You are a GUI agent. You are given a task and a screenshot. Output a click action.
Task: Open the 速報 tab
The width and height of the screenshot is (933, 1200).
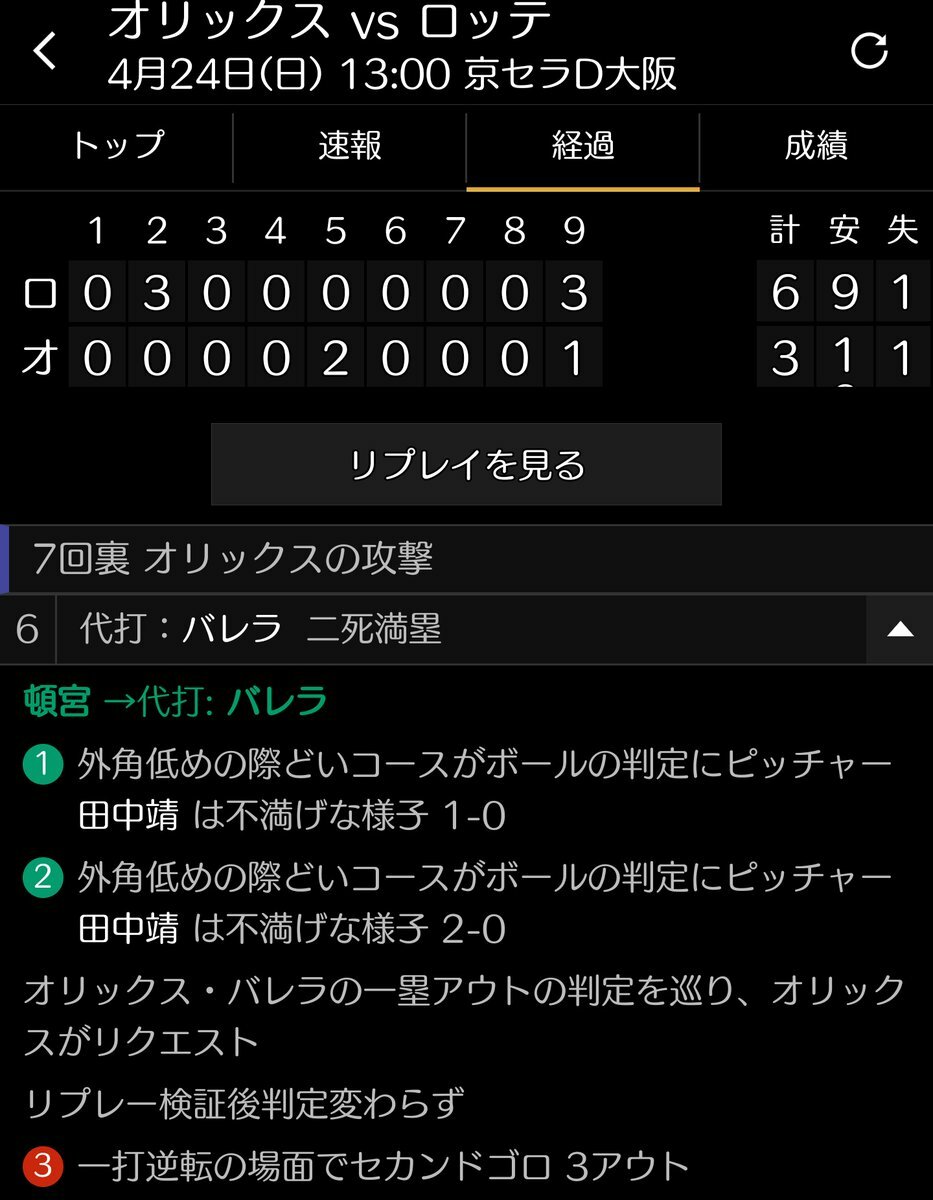click(x=350, y=147)
